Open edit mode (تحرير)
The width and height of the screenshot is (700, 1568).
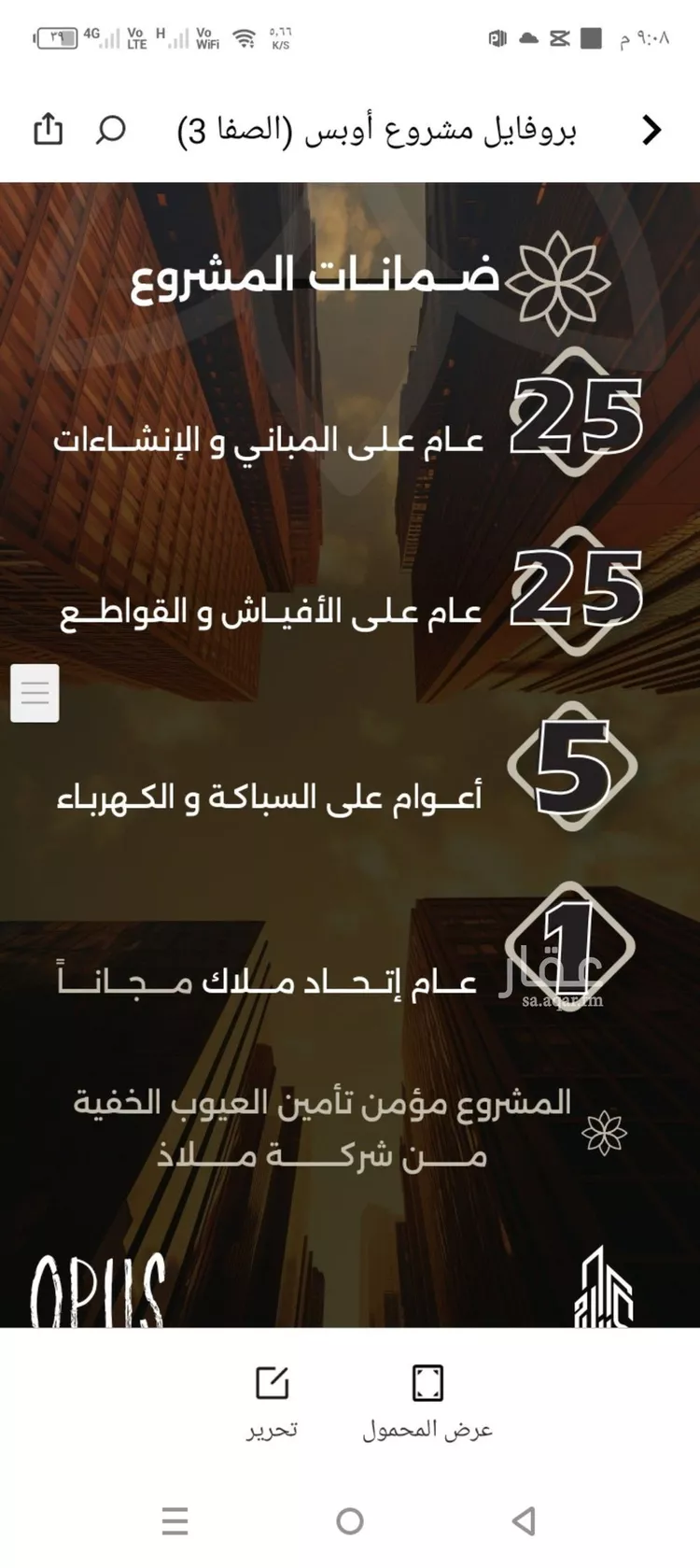[272, 1400]
